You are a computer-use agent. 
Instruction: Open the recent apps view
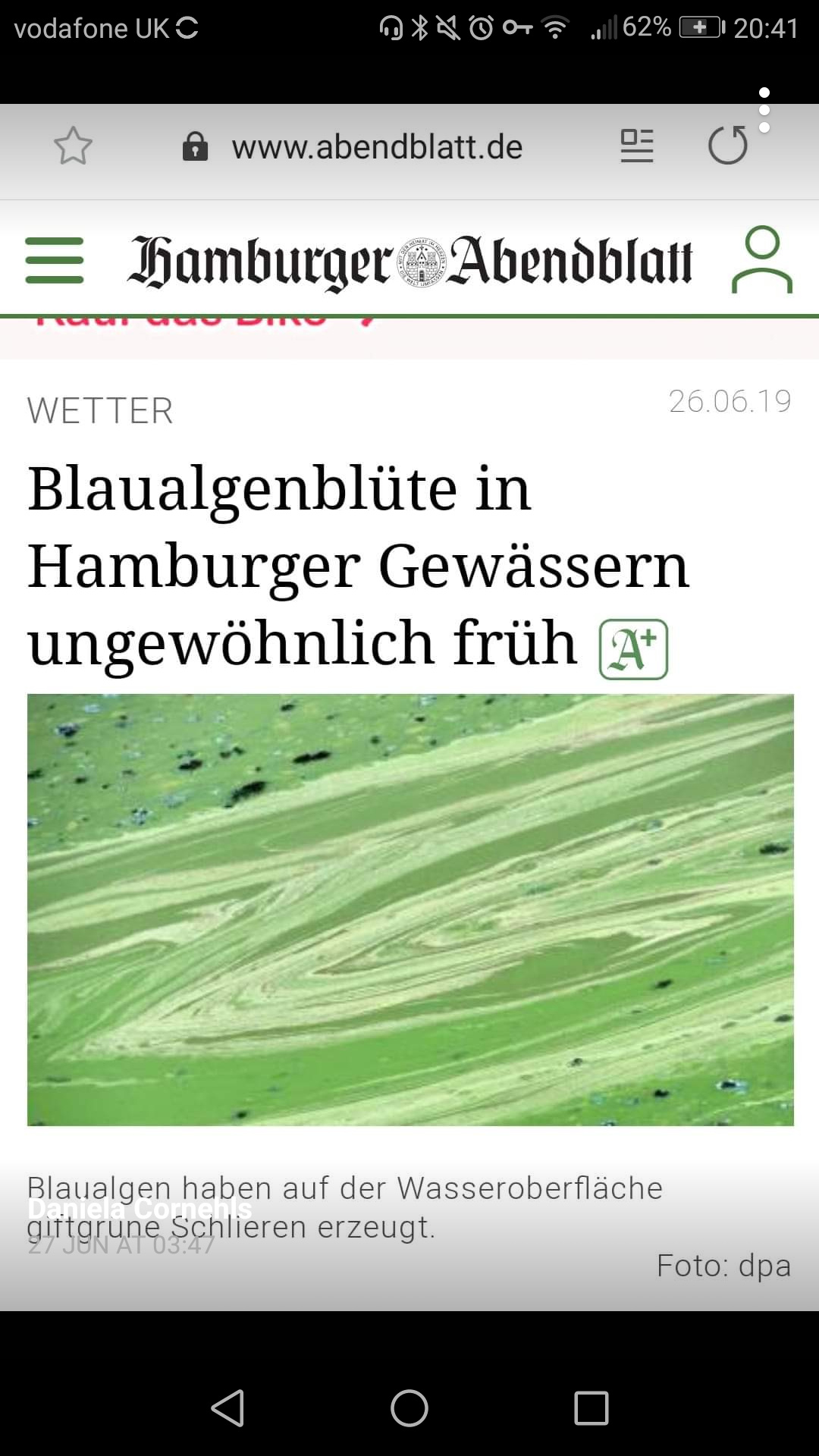click(x=591, y=1408)
